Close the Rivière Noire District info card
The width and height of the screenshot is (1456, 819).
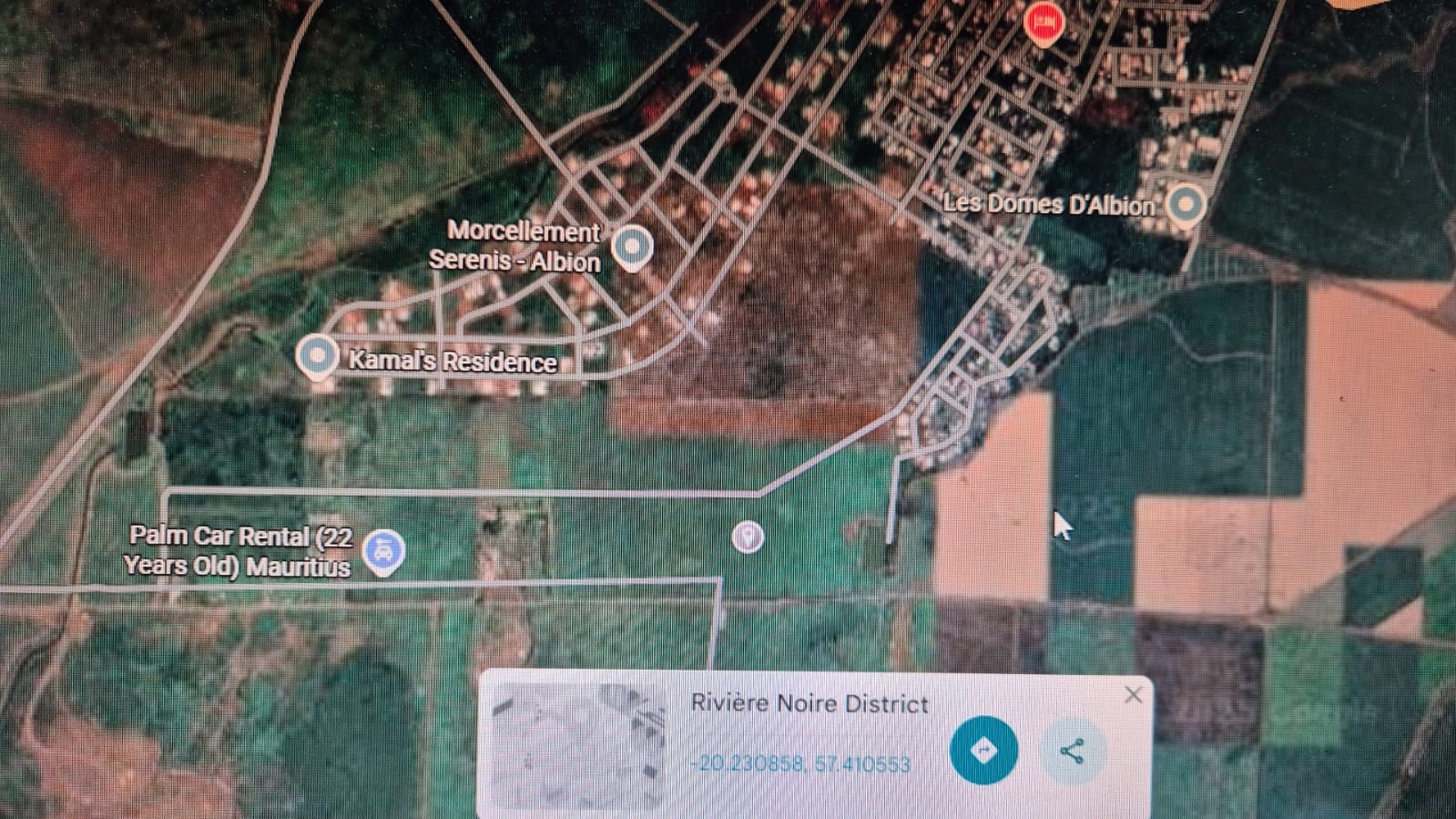[x=1133, y=696]
